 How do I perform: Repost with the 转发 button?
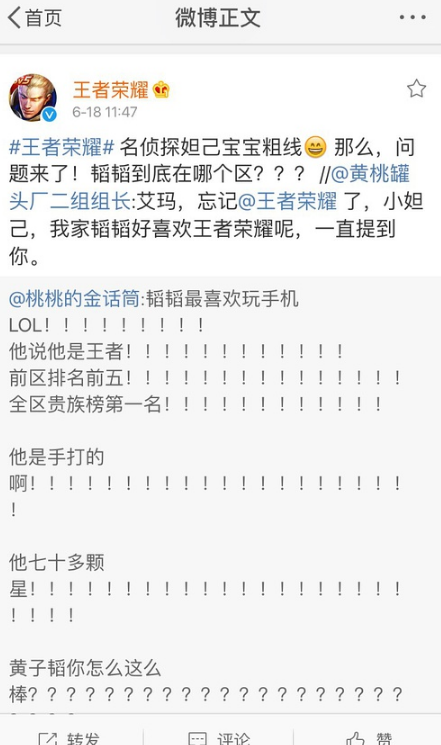(x=70, y=737)
